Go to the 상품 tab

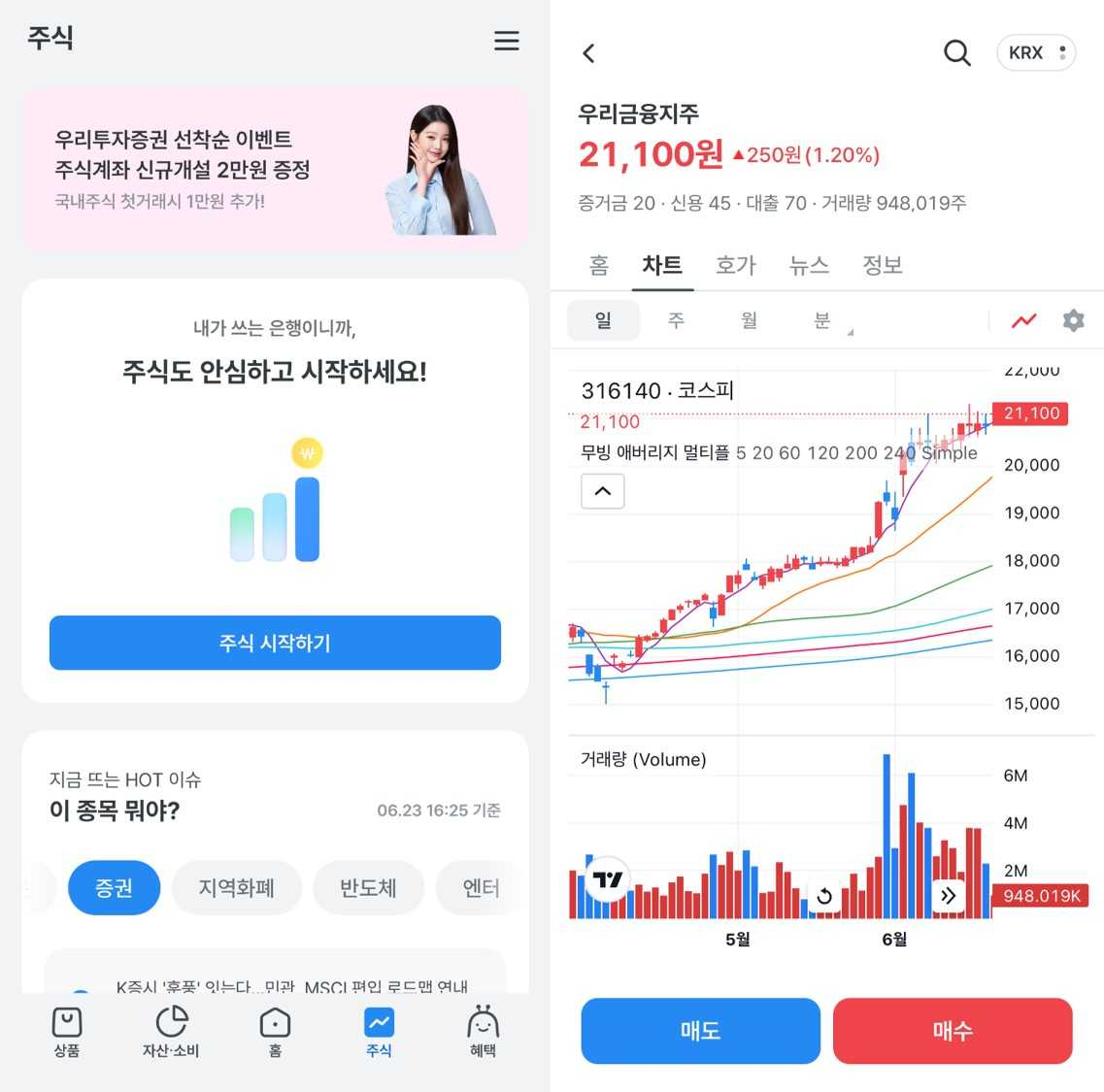[67, 1031]
